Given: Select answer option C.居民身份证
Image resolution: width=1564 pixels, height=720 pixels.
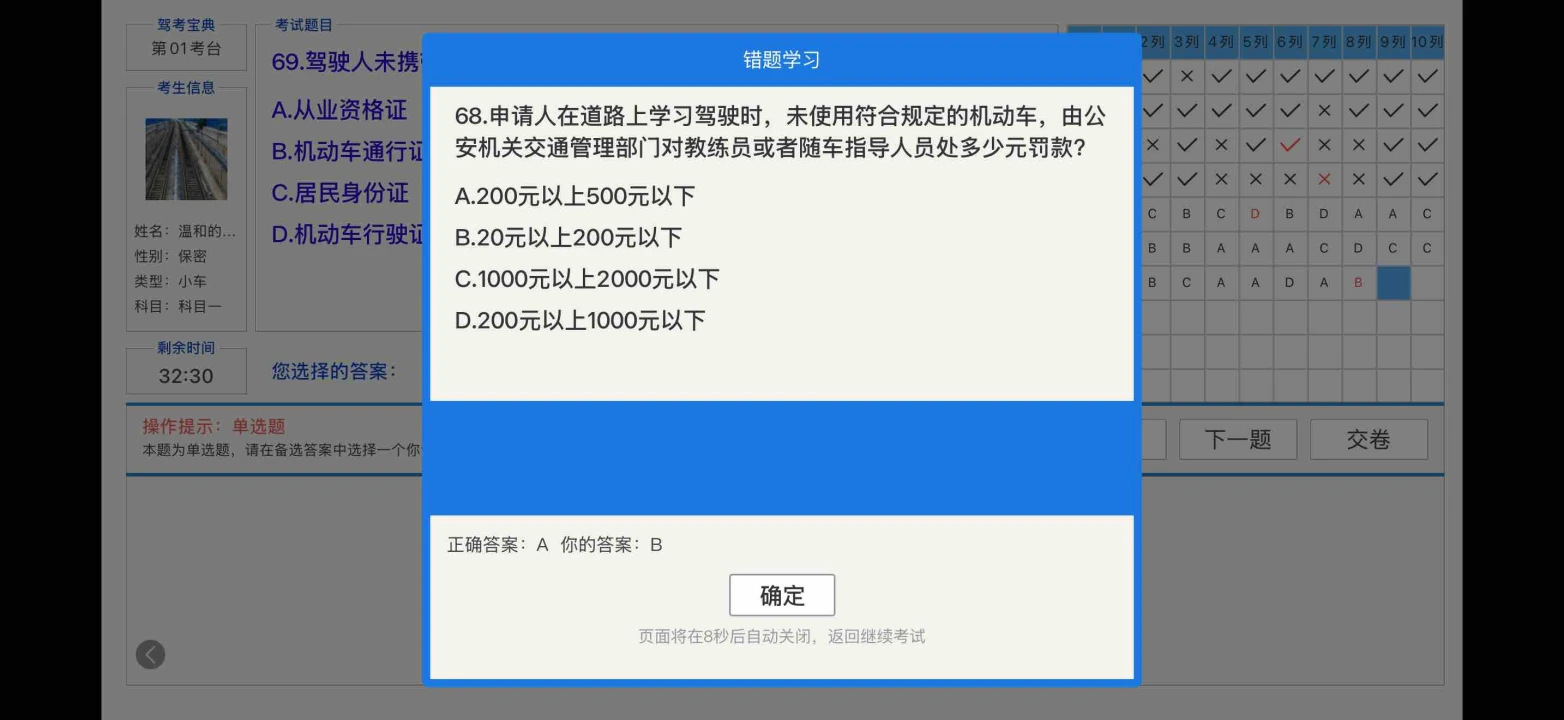Looking at the screenshot, I should [x=340, y=193].
